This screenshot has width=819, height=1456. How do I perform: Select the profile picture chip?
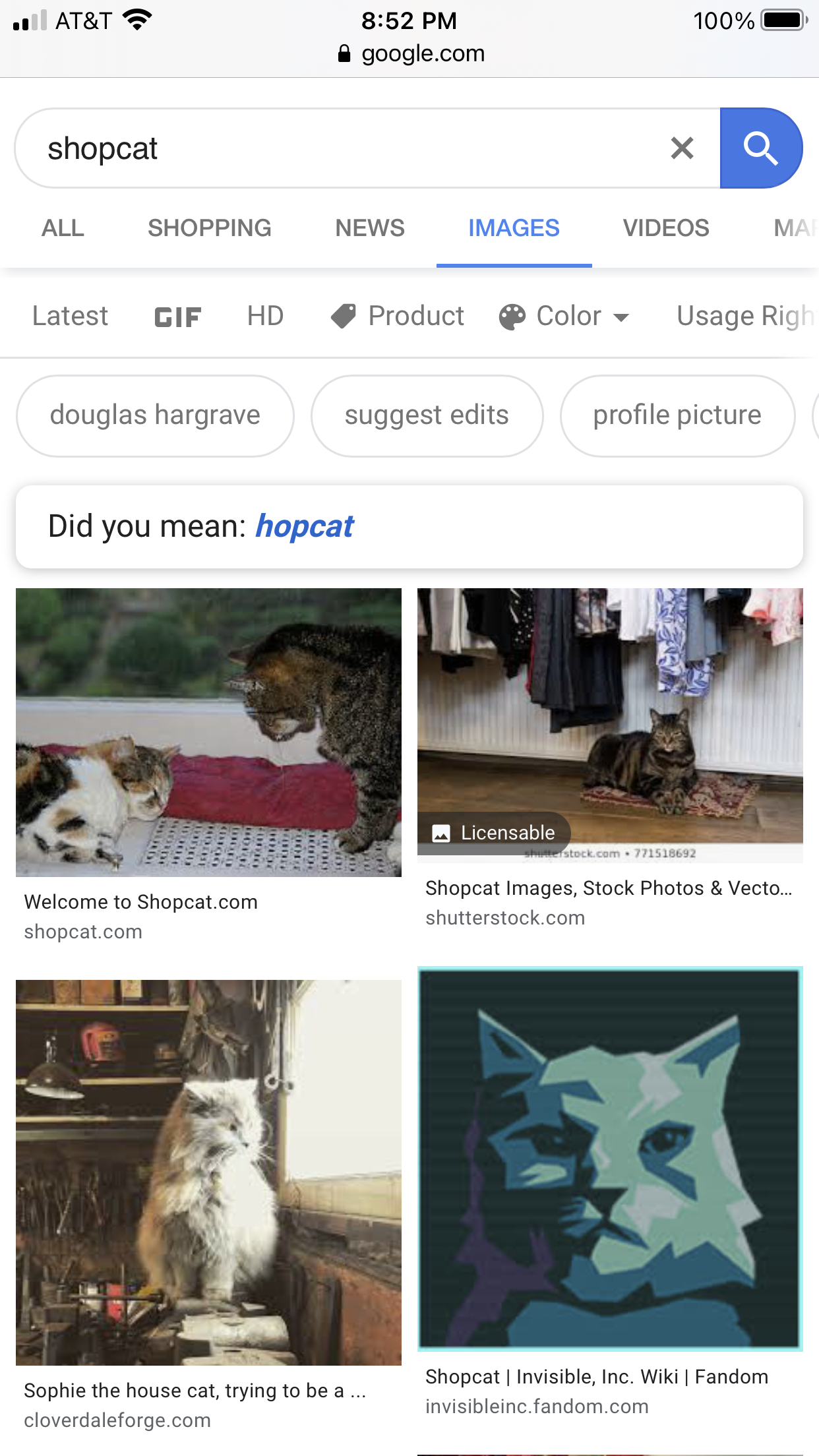[x=677, y=415]
